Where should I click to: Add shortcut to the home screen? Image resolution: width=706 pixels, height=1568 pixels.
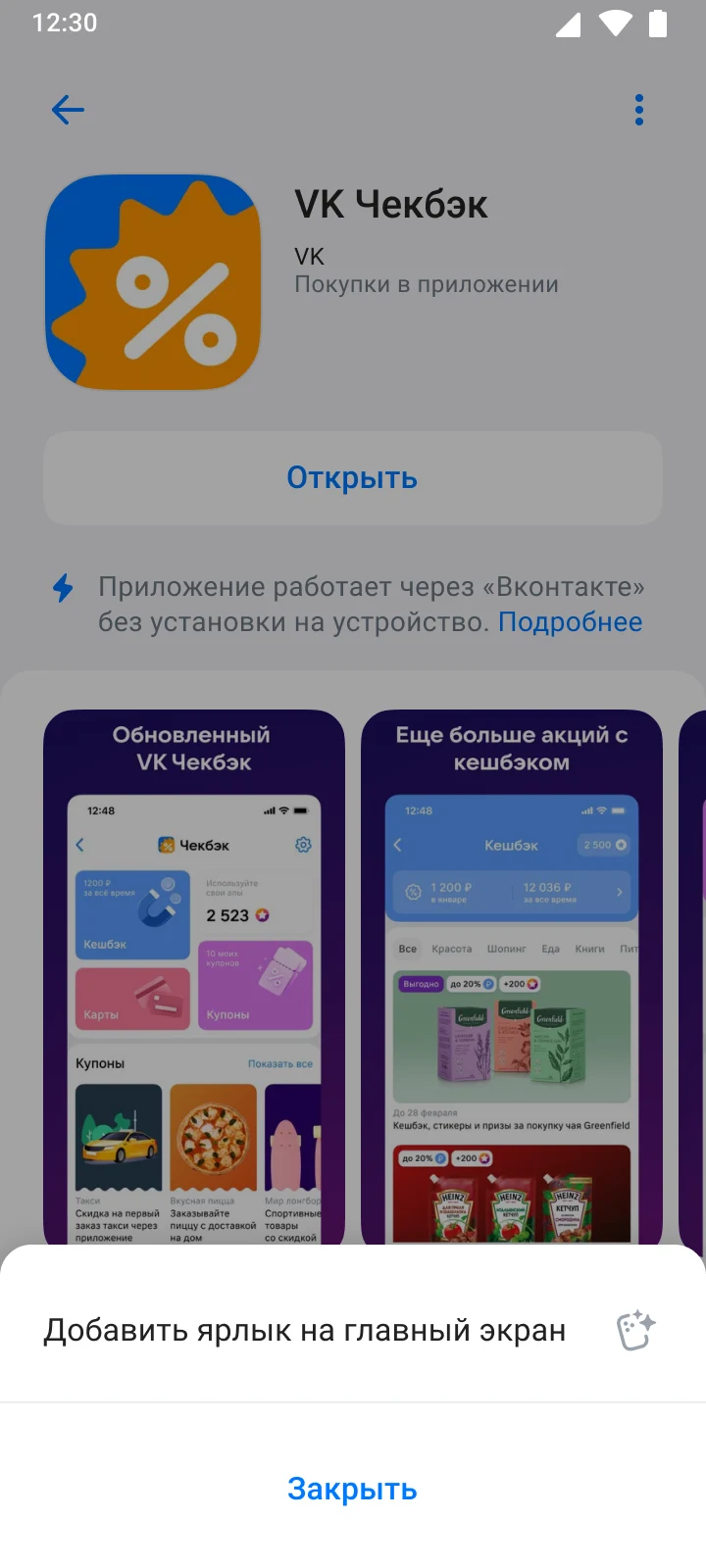pyautogui.click(x=351, y=1331)
